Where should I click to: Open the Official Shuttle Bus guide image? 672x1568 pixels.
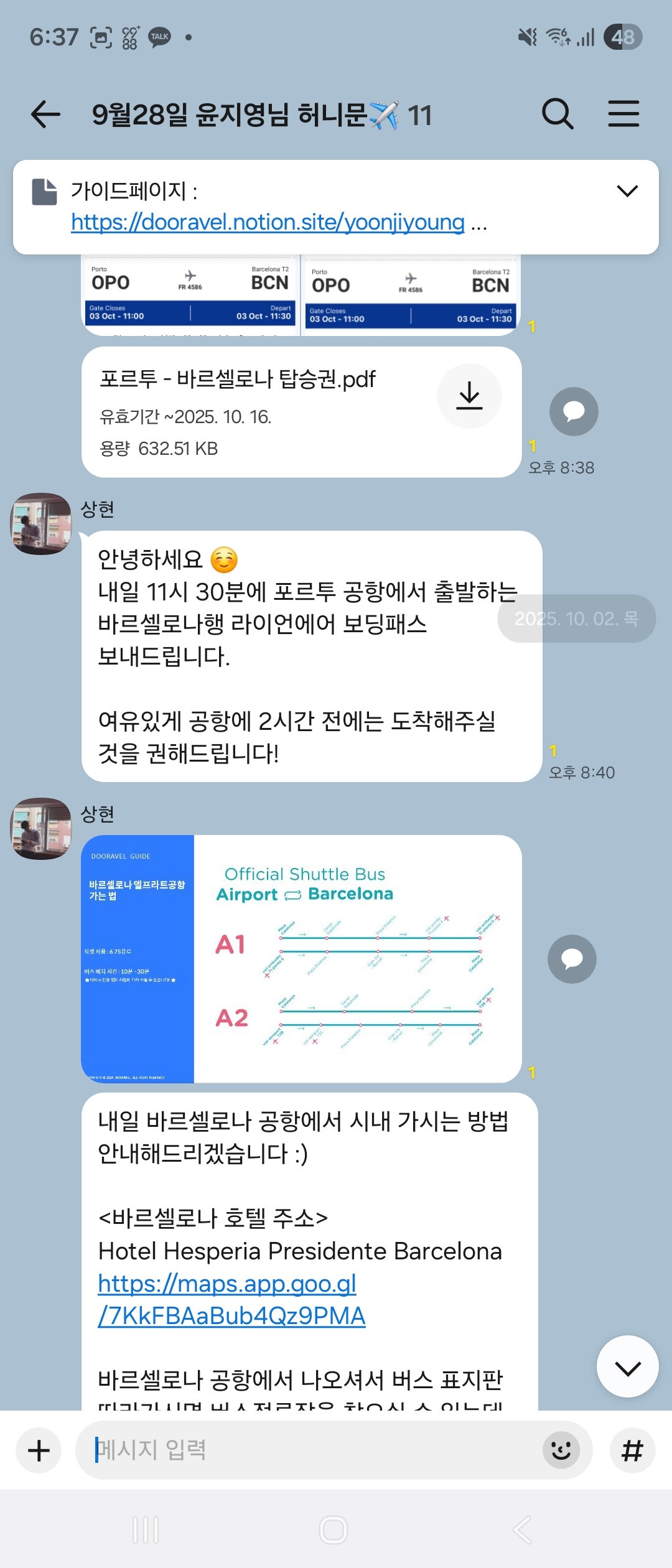[x=301, y=958]
